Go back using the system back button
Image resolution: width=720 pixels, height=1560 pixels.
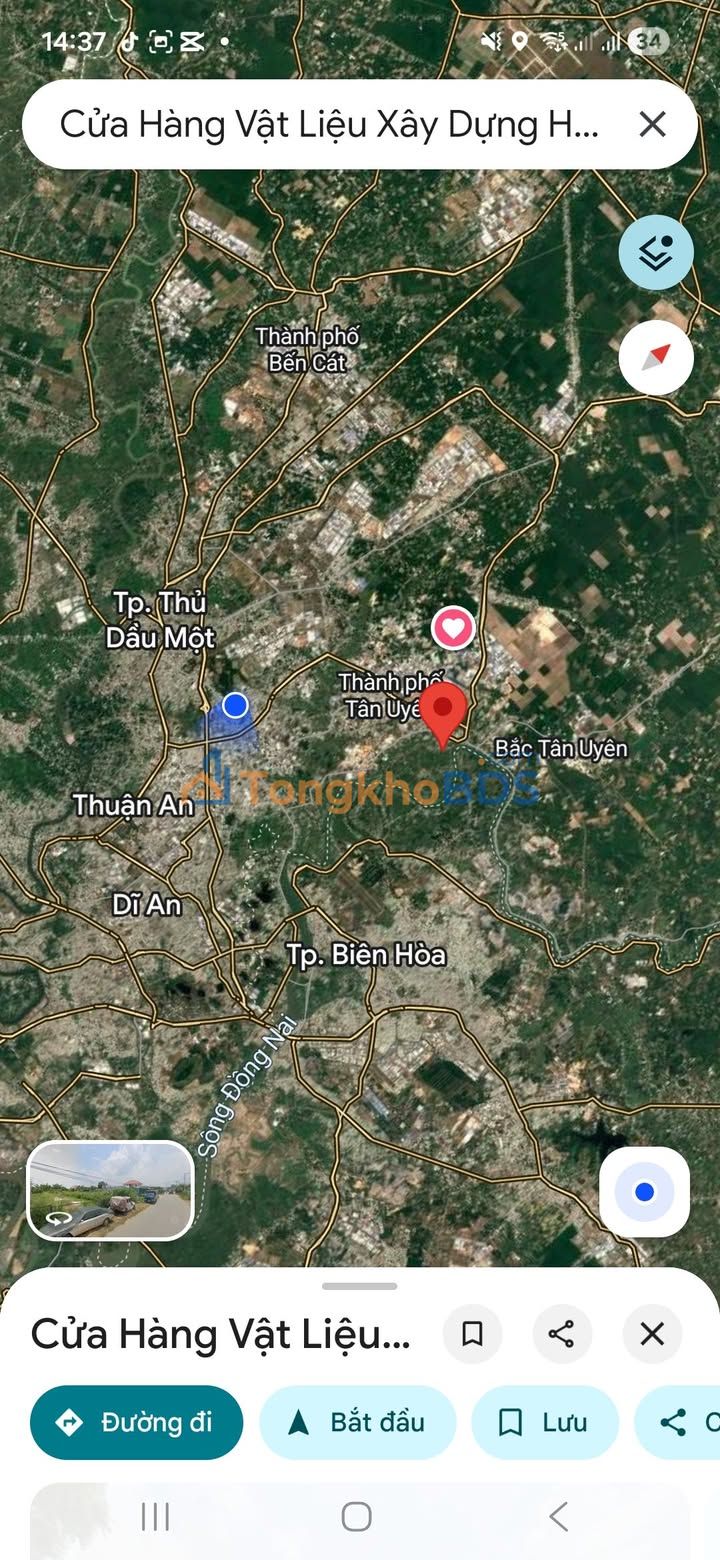click(x=559, y=1517)
